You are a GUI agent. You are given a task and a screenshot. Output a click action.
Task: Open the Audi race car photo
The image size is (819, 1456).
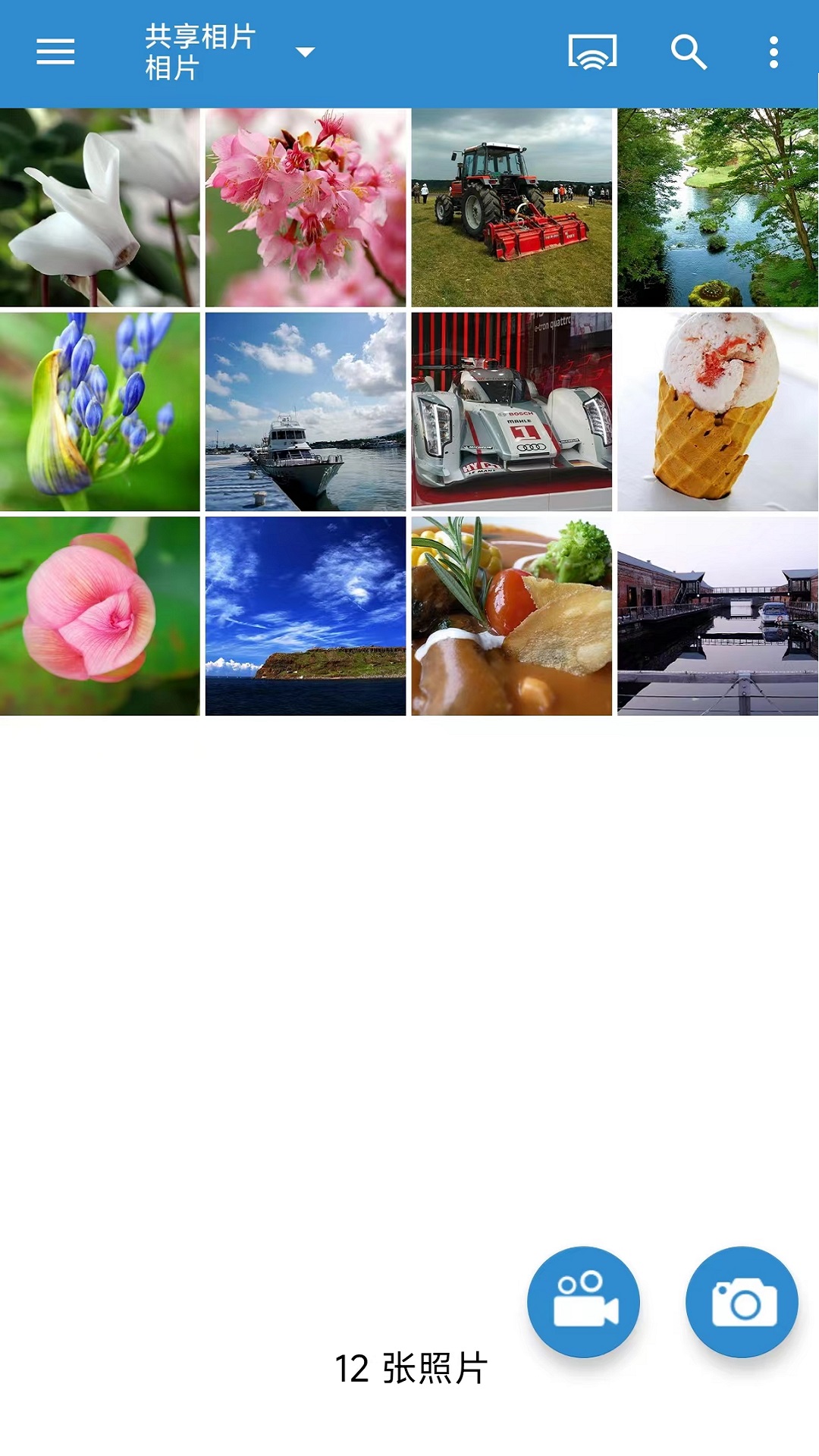(511, 412)
